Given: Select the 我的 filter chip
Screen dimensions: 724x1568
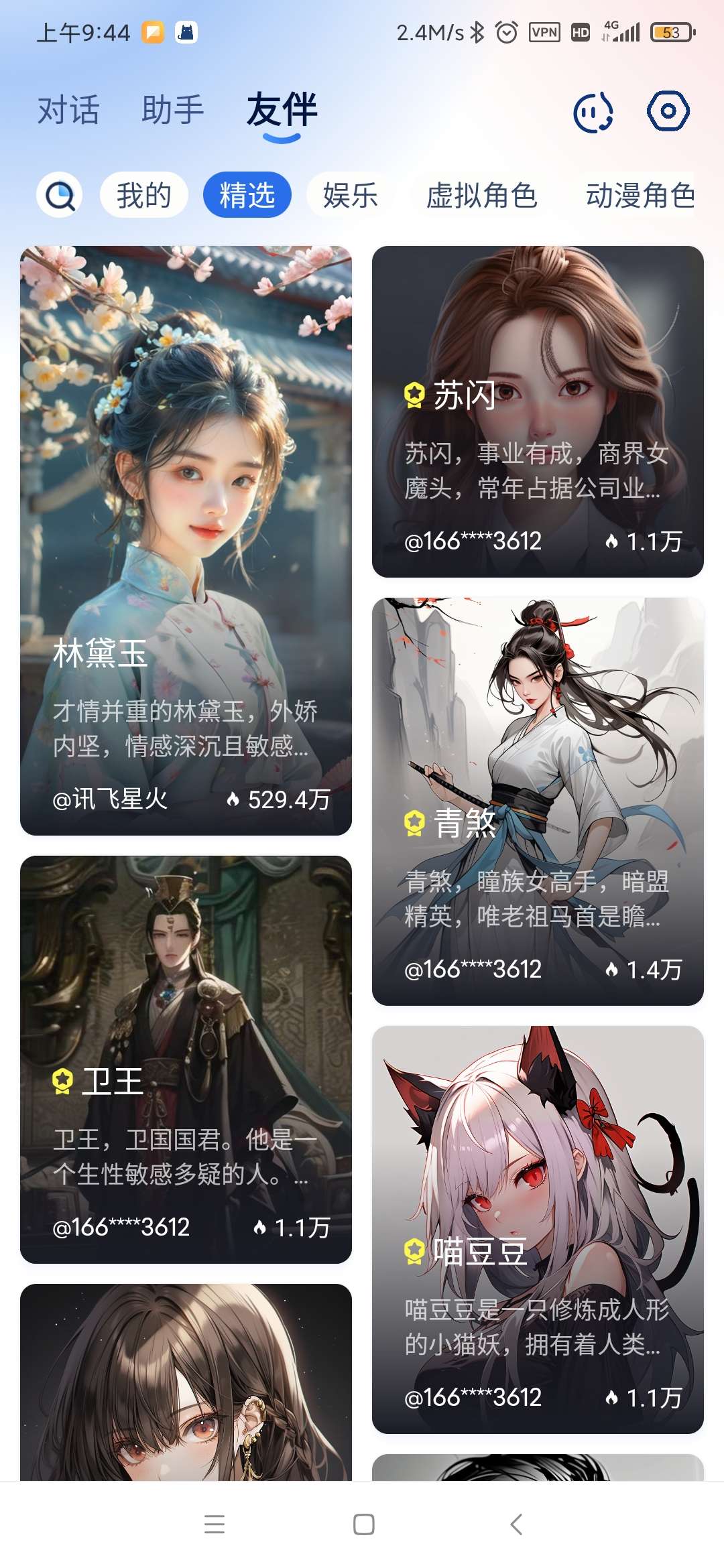Looking at the screenshot, I should [143, 195].
